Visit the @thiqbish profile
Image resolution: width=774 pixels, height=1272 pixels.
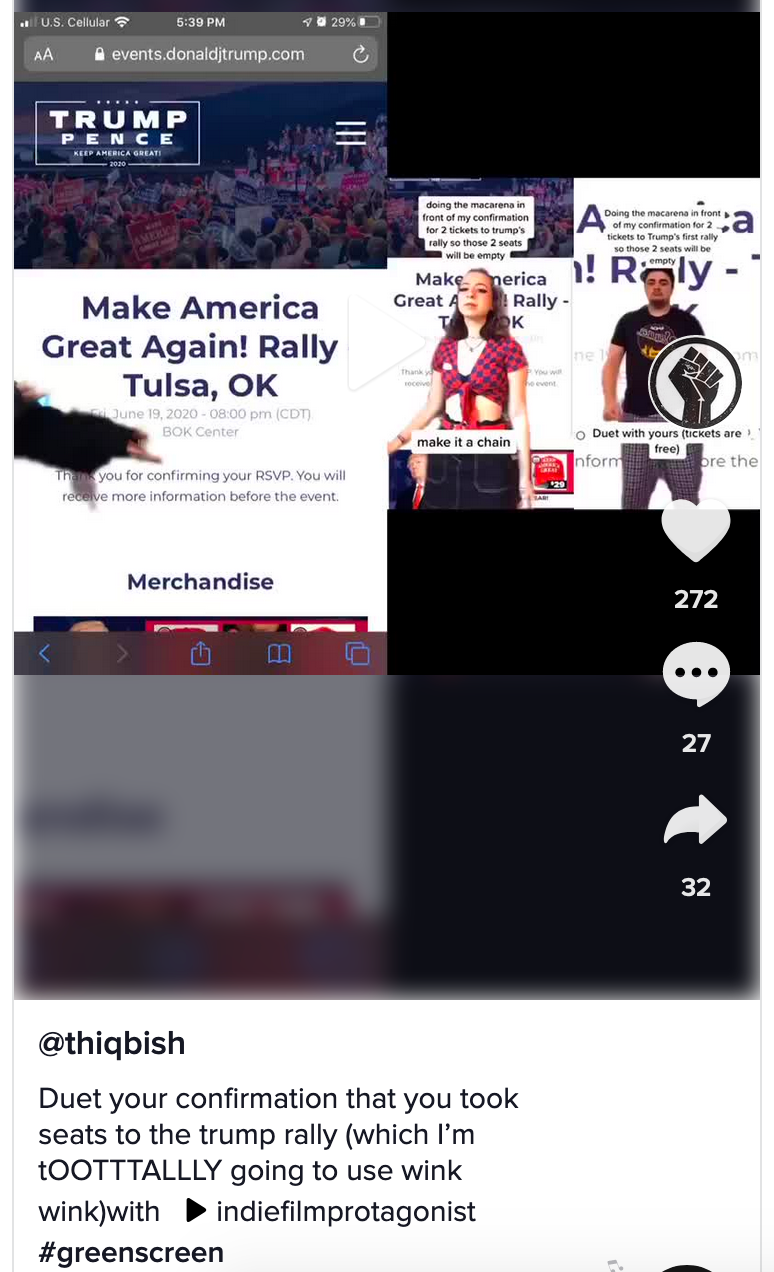pyautogui.click(x=112, y=1043)
